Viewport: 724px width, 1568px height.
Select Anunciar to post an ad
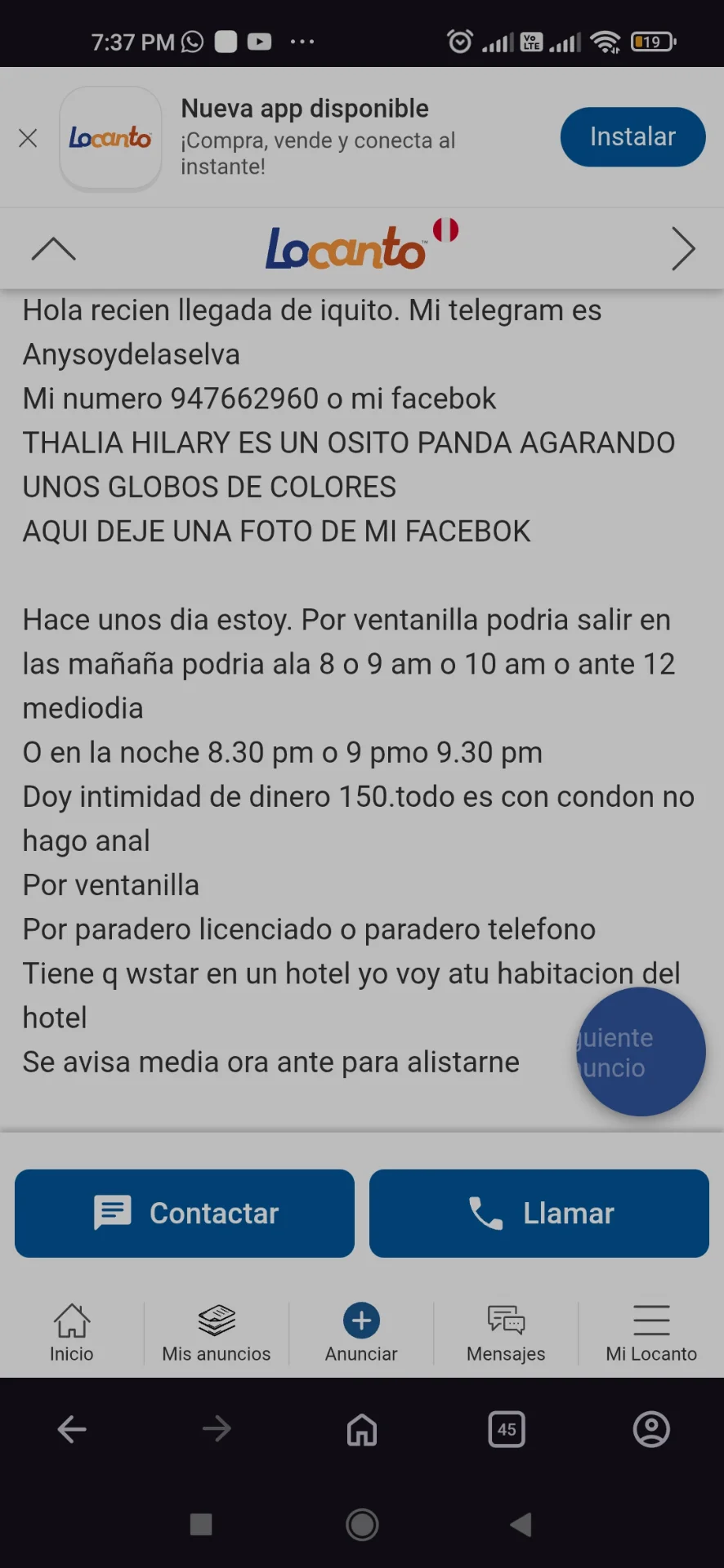[x=361, y=1333]
